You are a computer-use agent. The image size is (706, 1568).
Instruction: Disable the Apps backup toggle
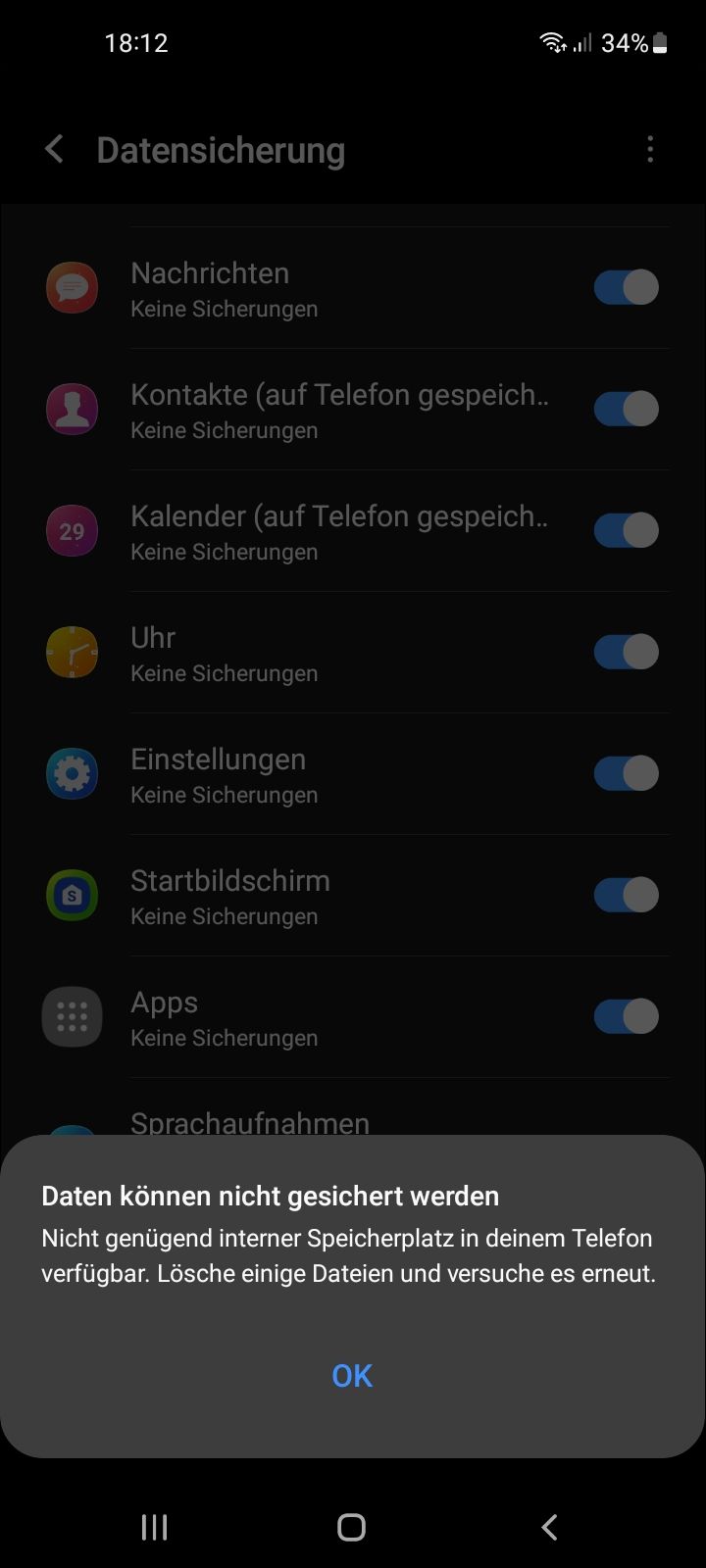pos(626,1016)
